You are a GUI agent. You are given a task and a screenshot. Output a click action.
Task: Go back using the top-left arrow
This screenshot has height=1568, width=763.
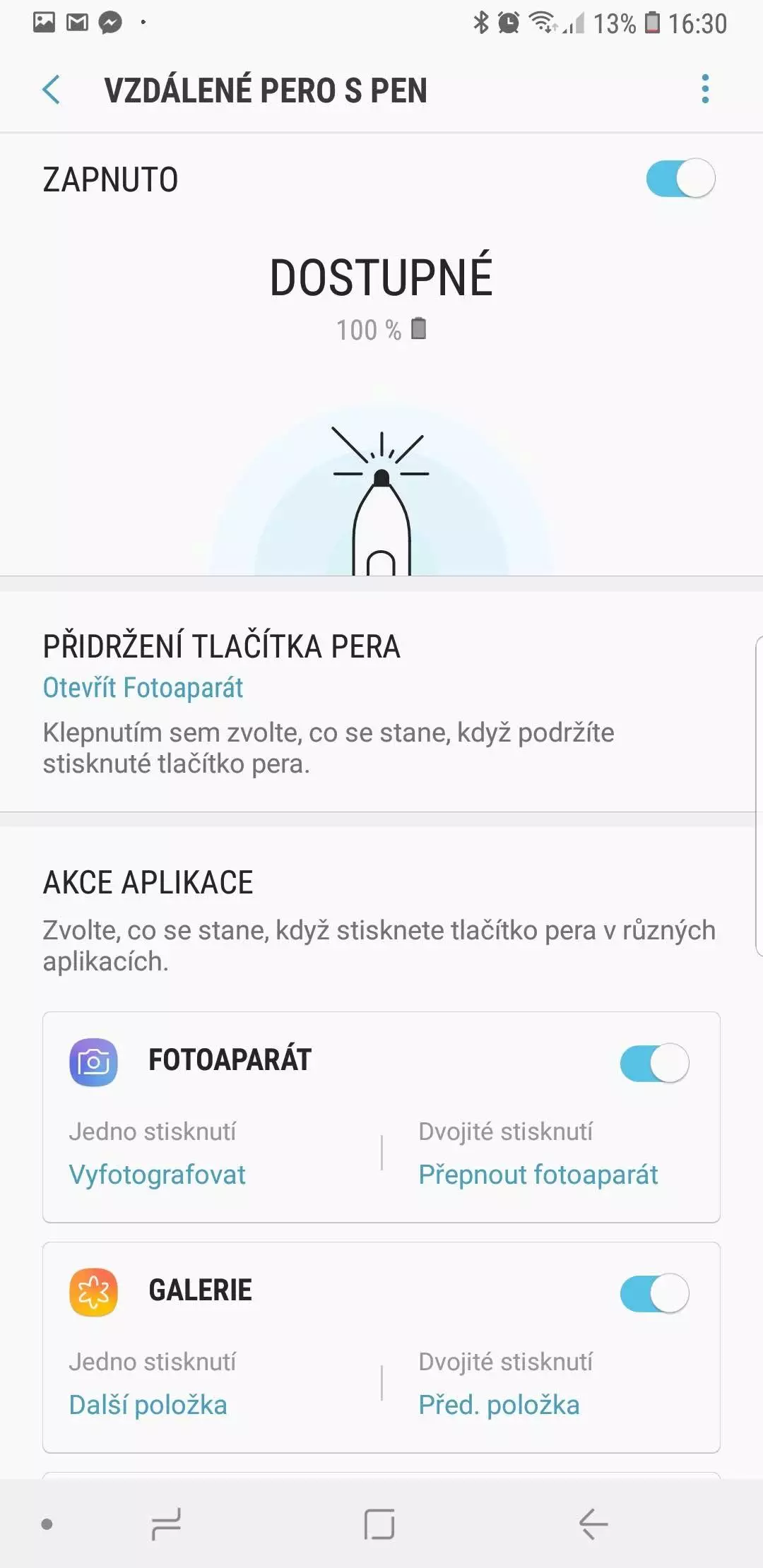52,90
